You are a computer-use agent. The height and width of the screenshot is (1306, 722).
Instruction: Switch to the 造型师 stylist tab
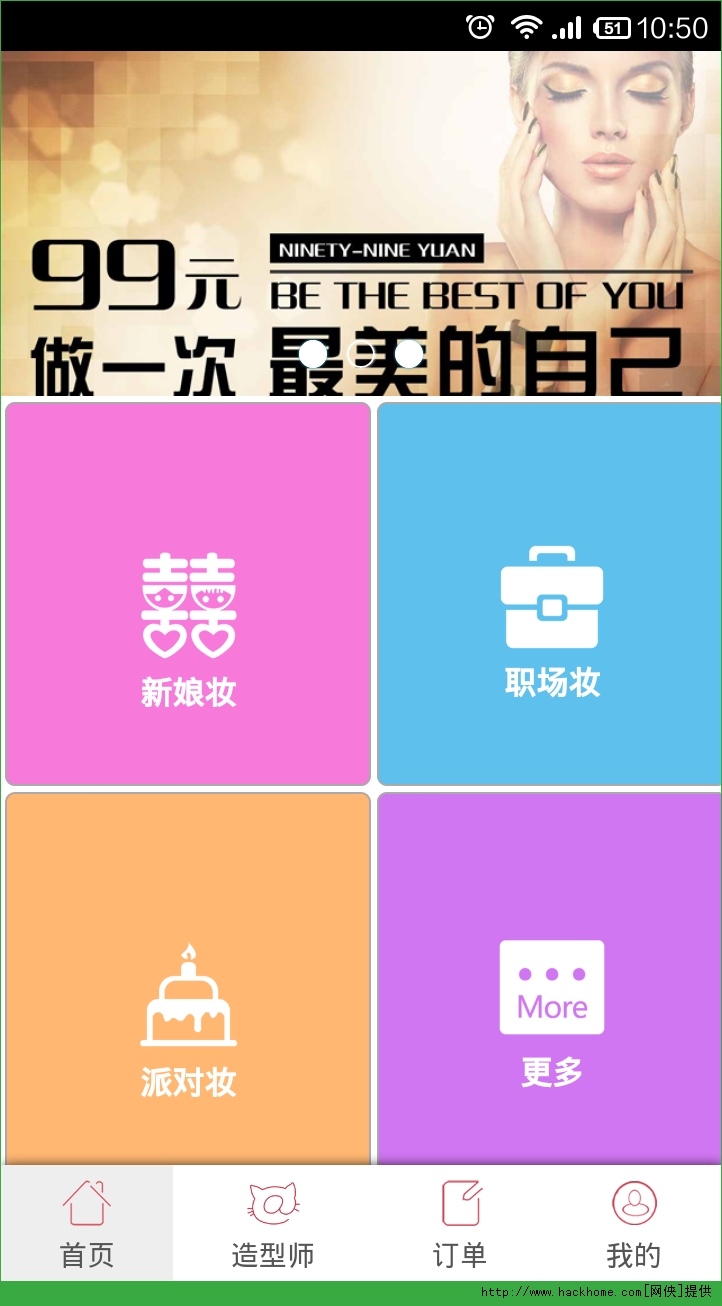coord(273,1223)
